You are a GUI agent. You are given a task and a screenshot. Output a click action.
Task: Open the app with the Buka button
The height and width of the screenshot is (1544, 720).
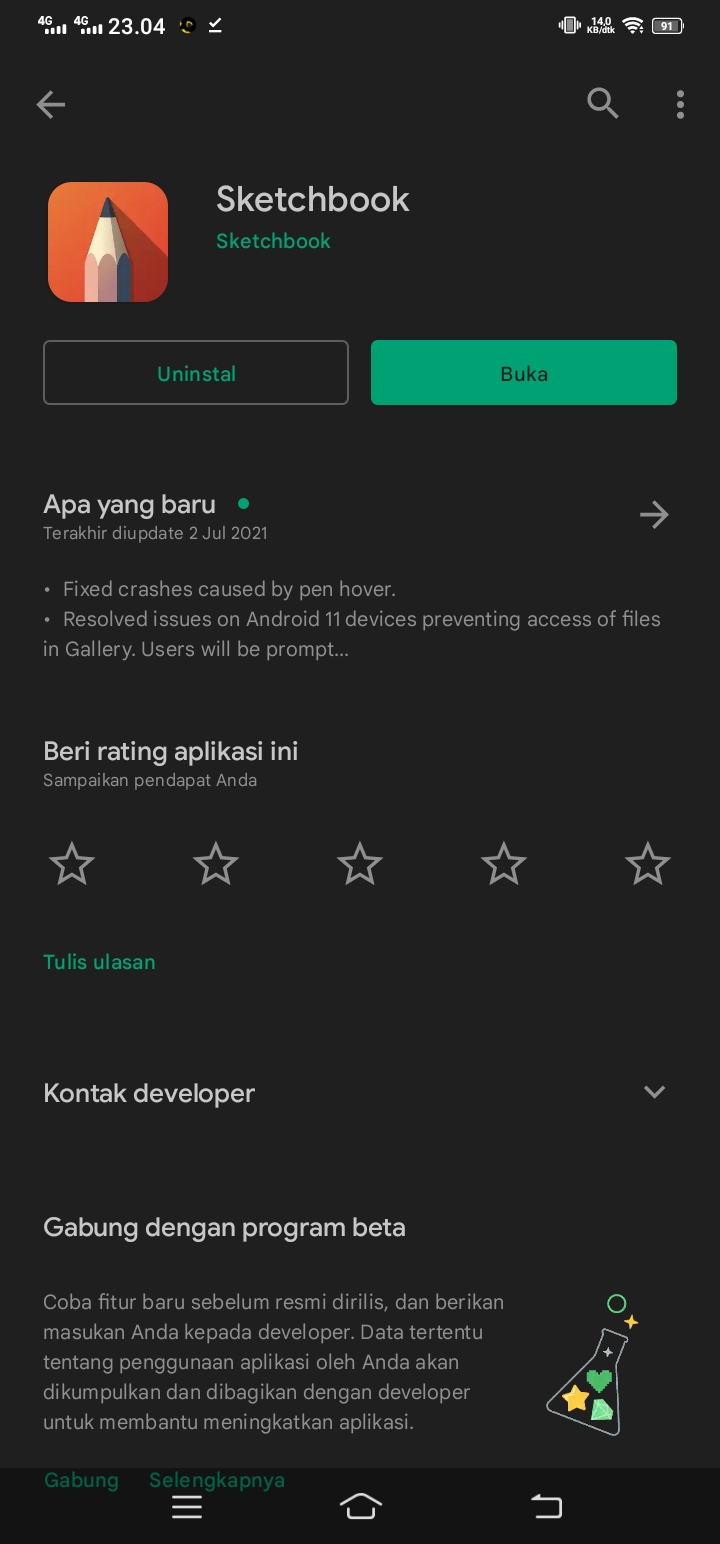pos(523,373)
